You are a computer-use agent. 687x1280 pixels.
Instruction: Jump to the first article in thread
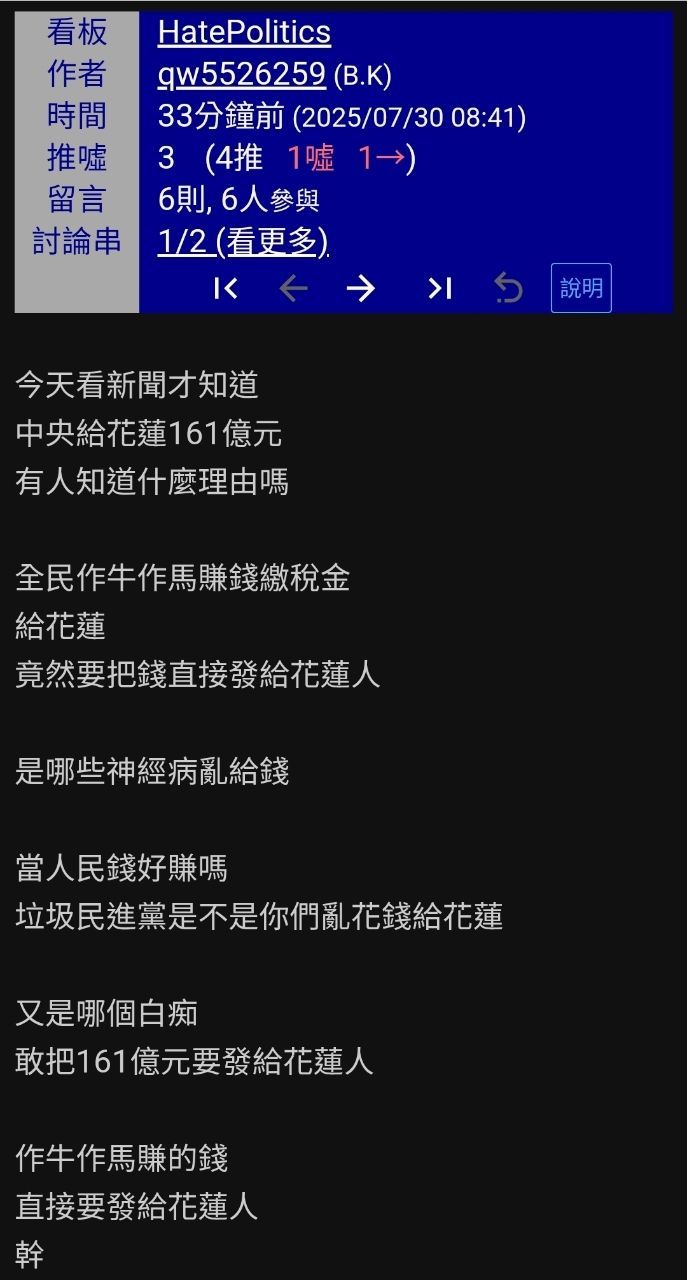[x=226, y=289]
